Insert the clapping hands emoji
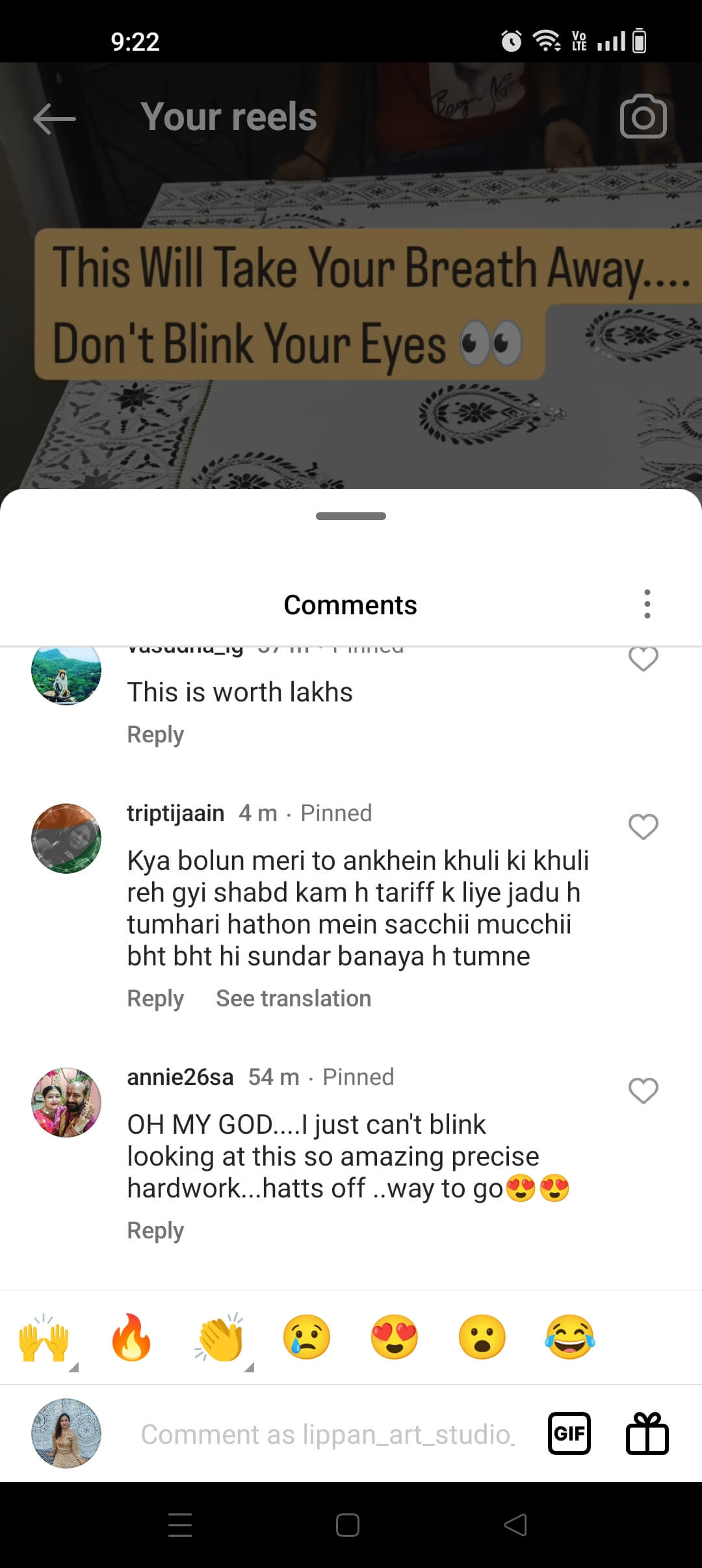Viewport: 702px width, 1568px height. pos(220,1338)
